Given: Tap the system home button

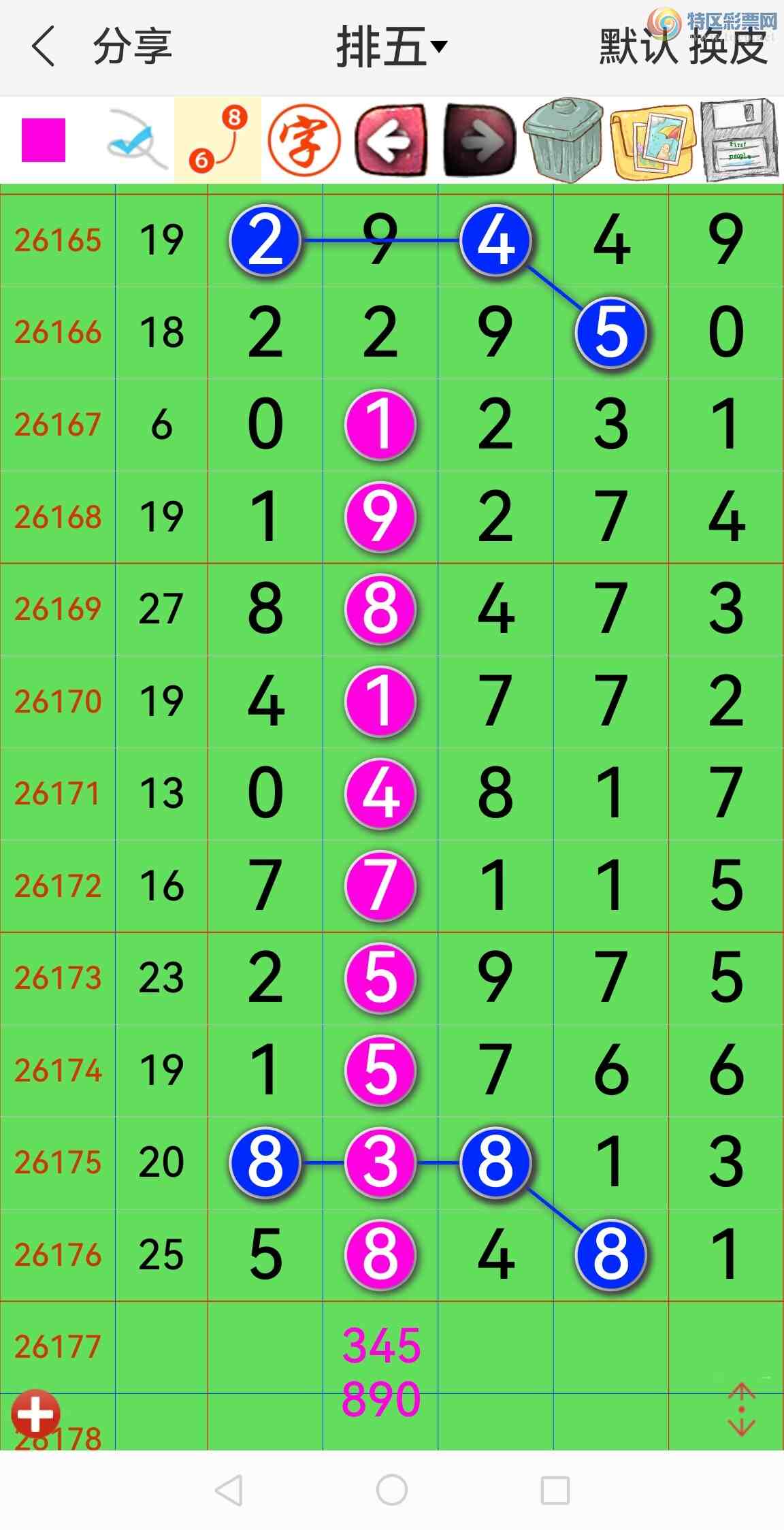Looking at the screenshot, I should pyautogui.click(x=392, y=1491).
